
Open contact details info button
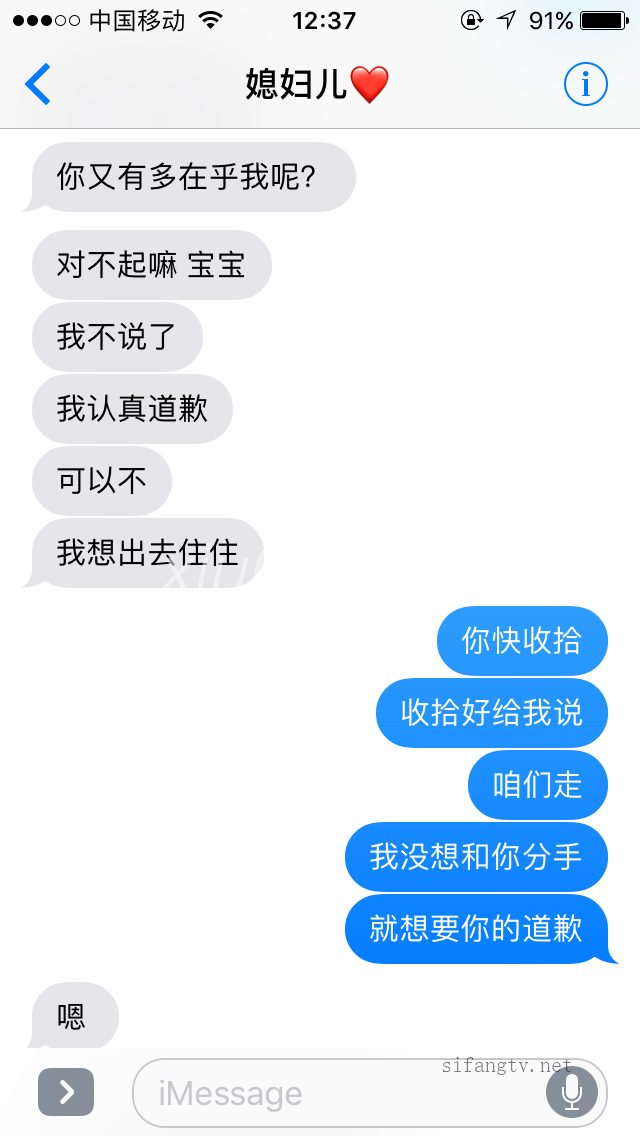pos(586,85)
